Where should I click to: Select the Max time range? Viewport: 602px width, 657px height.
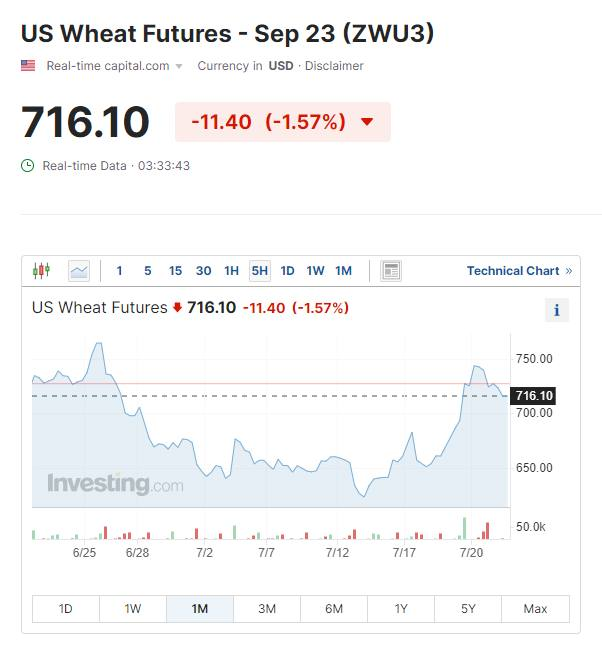click(x=535, y=609)
